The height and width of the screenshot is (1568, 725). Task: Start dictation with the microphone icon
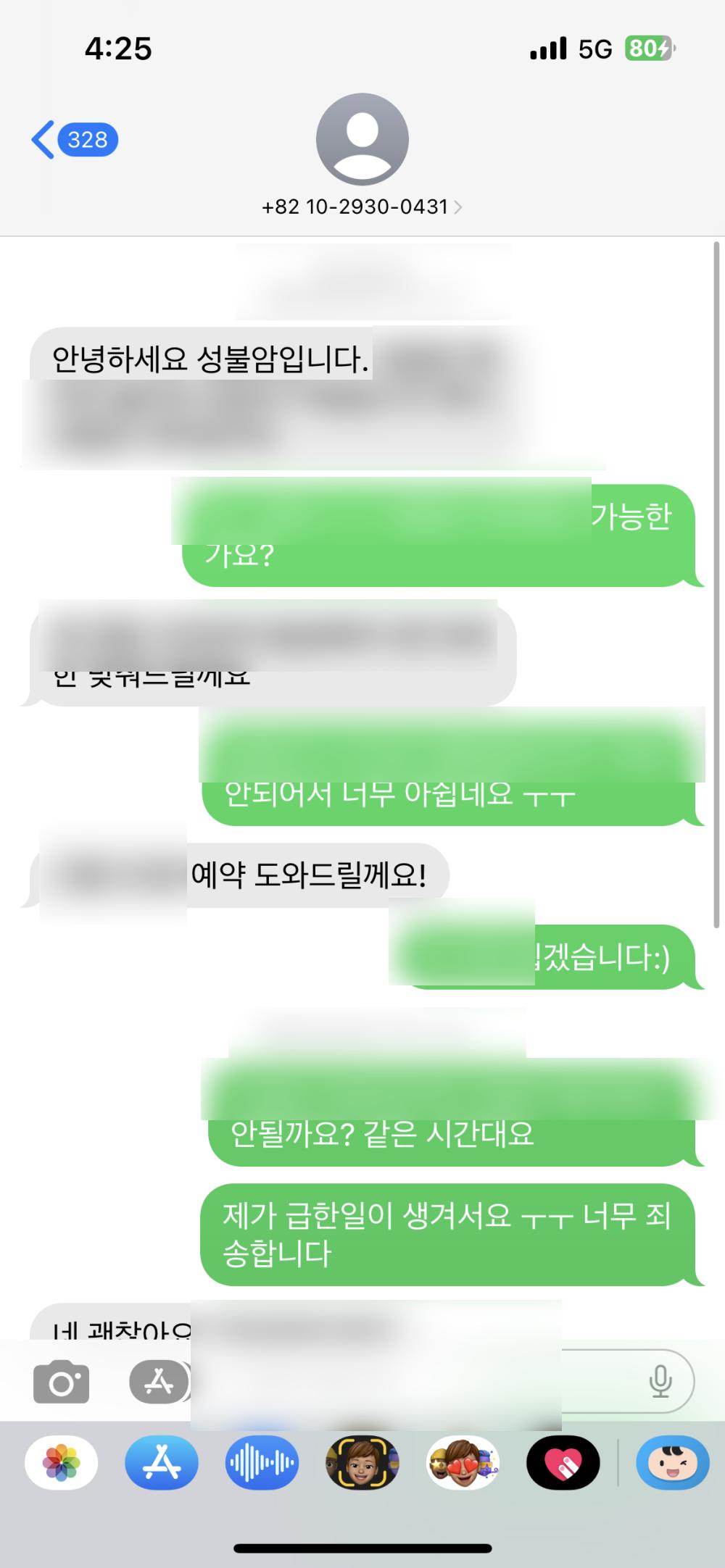coord(660,1381)
